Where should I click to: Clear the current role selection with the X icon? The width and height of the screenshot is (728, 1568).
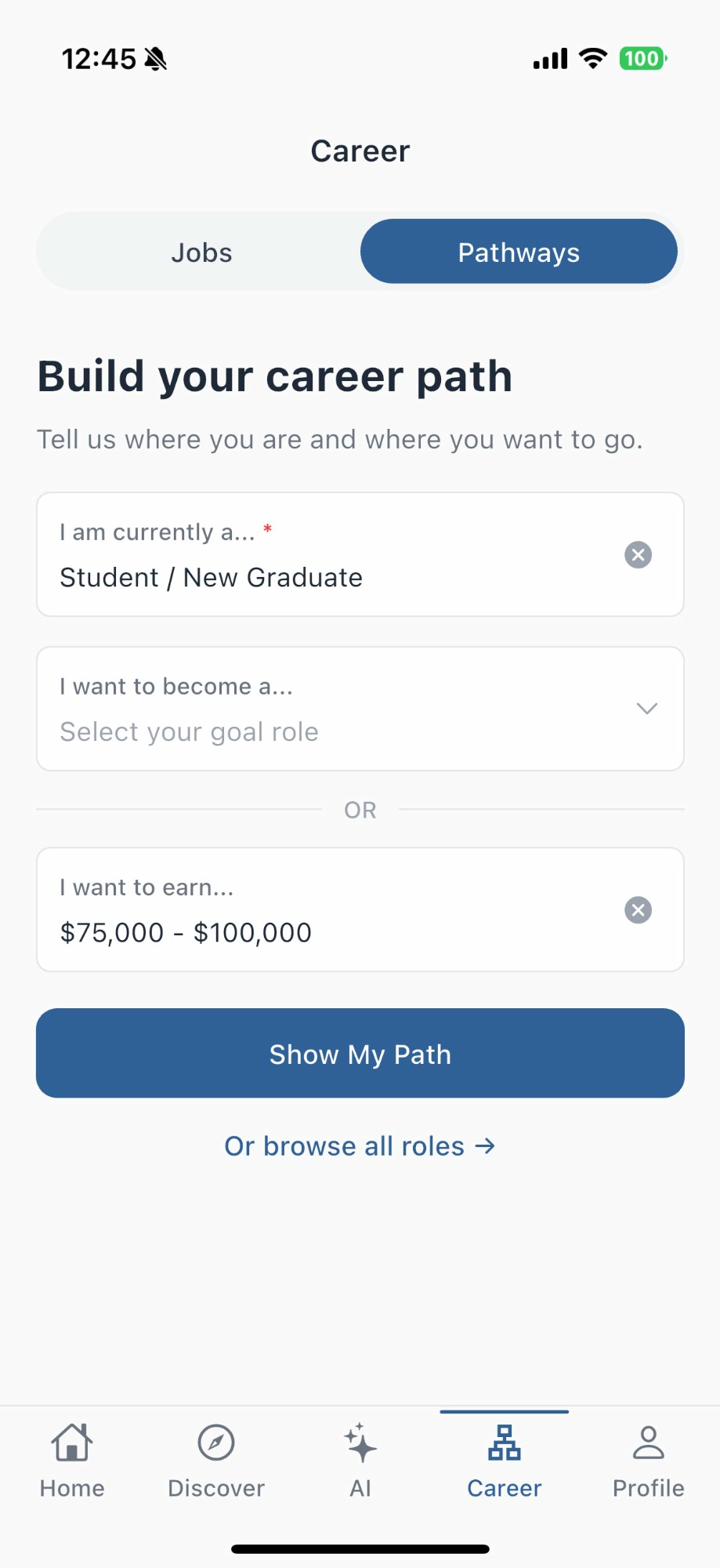point(638,554)
